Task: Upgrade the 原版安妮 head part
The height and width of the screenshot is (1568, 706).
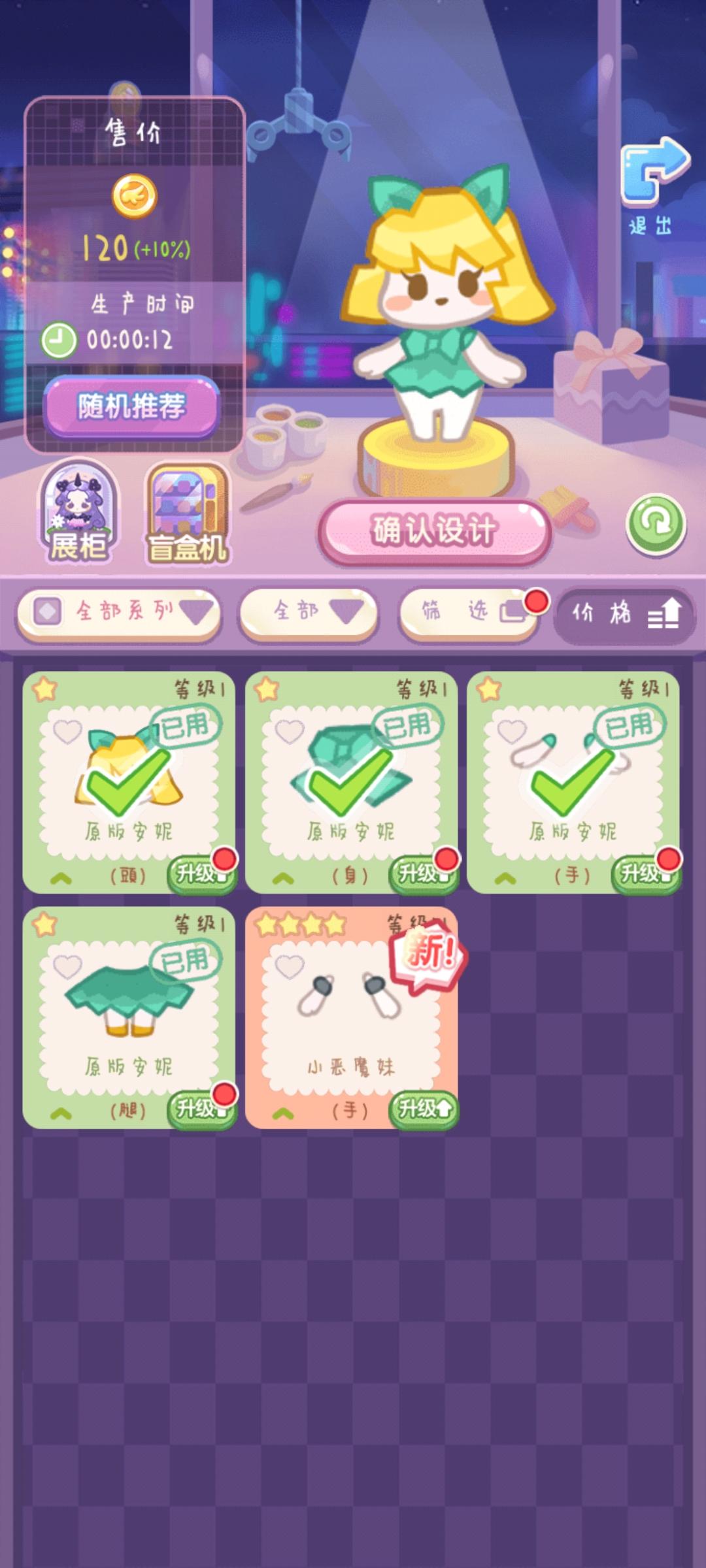Action: tap(199, 874)
